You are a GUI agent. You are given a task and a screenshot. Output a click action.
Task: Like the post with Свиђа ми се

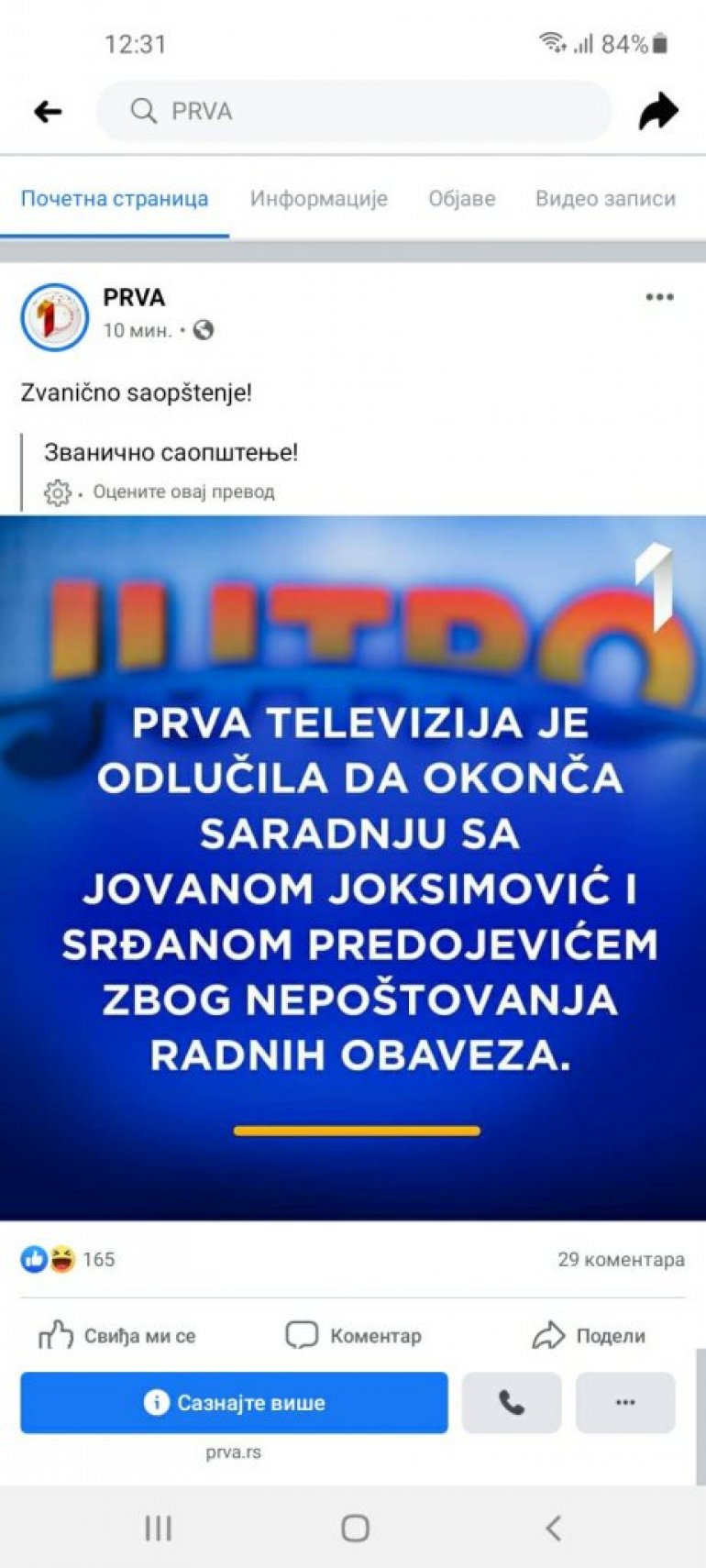tap(117, 1336)
